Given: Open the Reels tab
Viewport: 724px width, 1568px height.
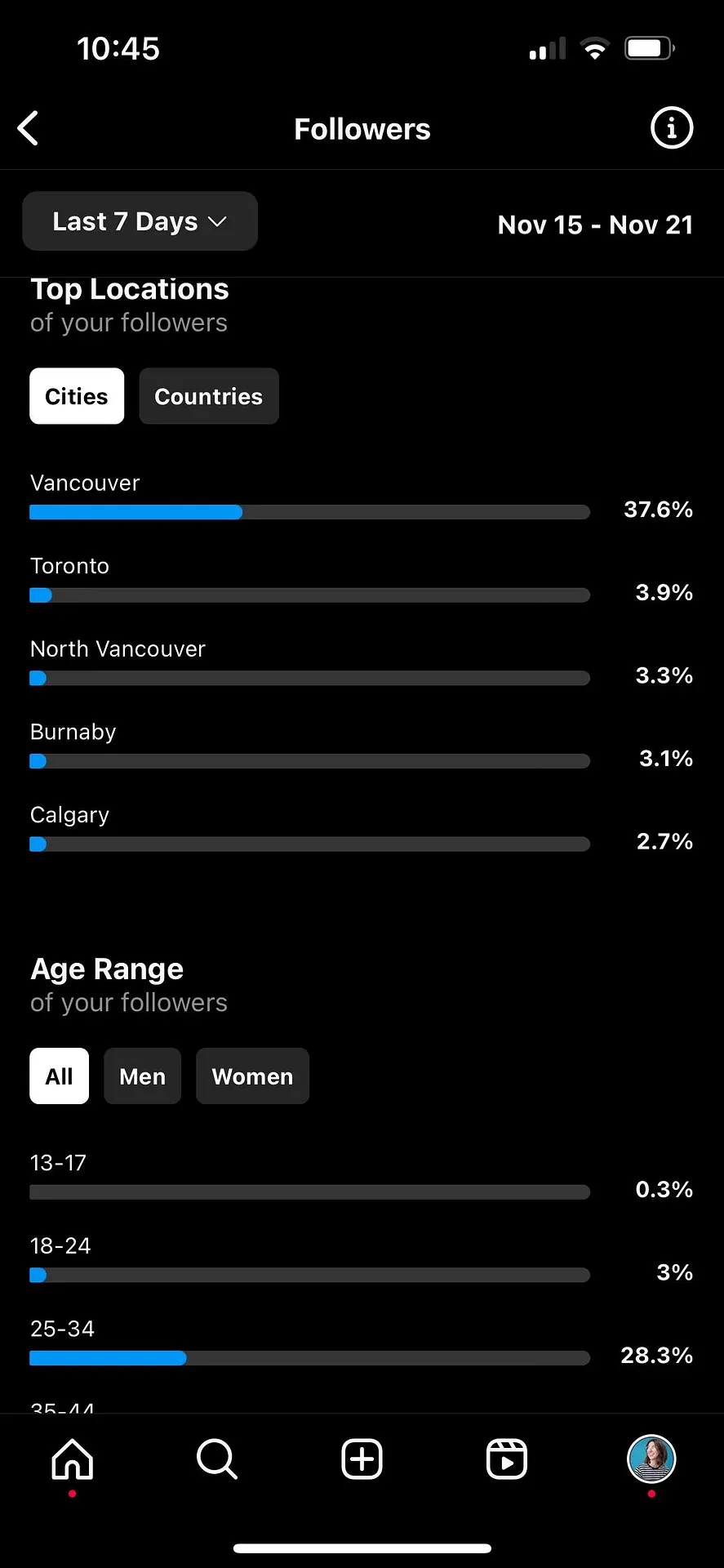Looking at the screenshot, I should click(x=506, y=1459).
